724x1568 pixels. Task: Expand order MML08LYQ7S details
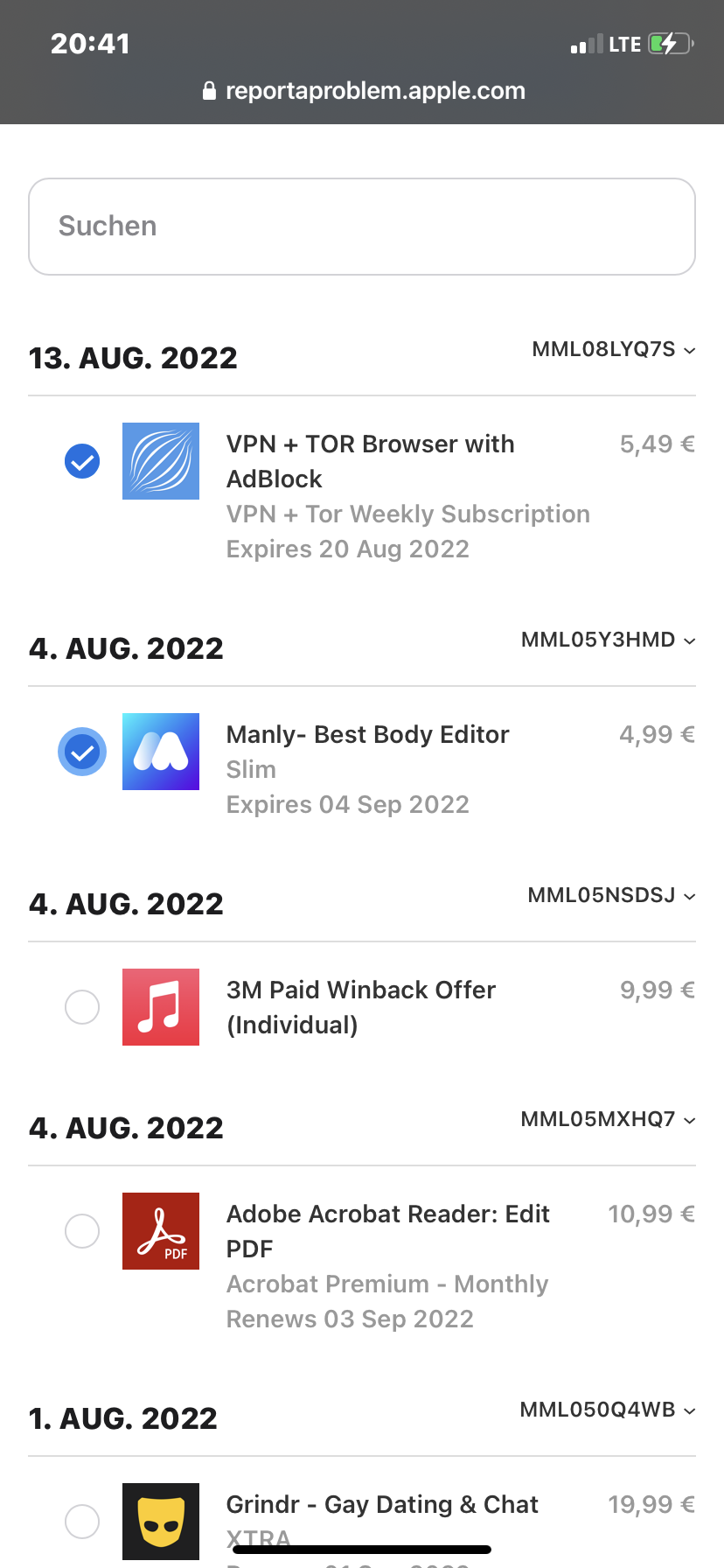pos(613,350)
